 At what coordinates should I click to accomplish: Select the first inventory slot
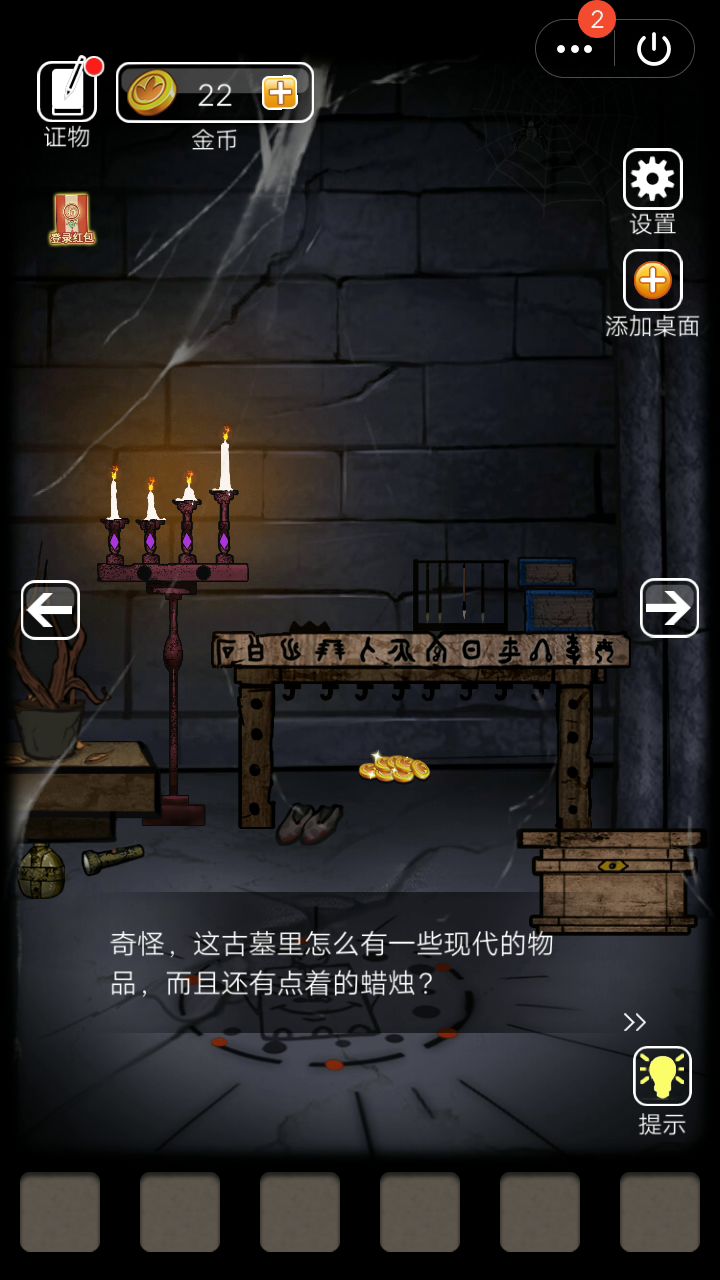[60, 1212]
